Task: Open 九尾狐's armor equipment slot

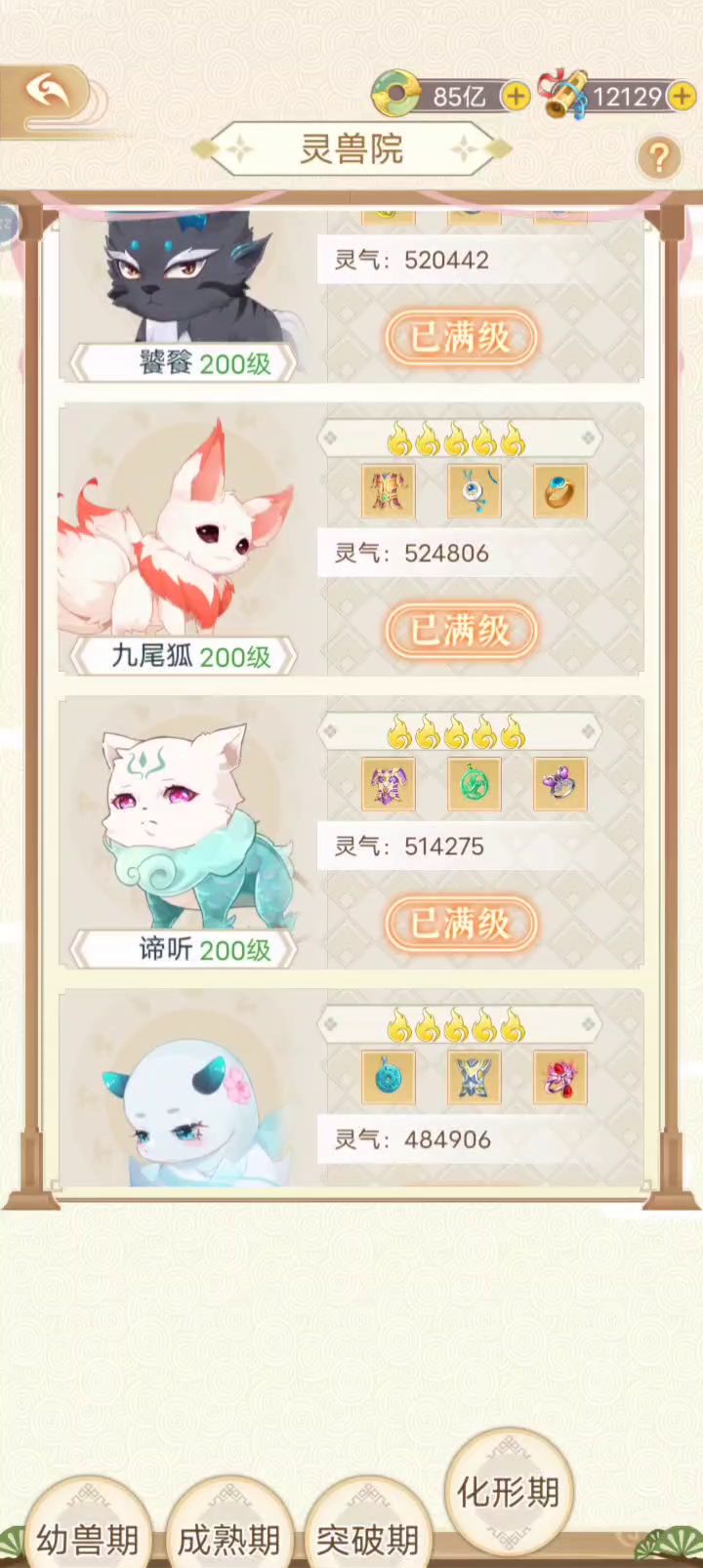Action: pos(389,490)
